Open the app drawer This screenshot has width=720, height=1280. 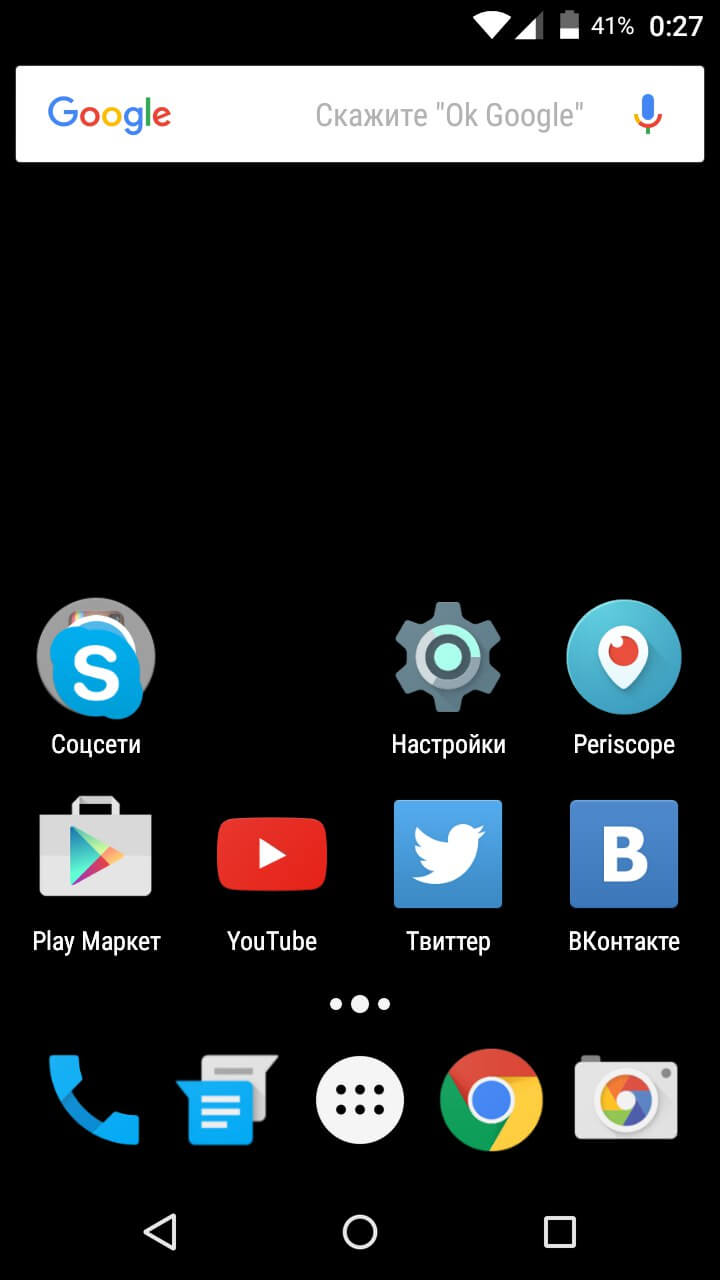coord(359,1099)
